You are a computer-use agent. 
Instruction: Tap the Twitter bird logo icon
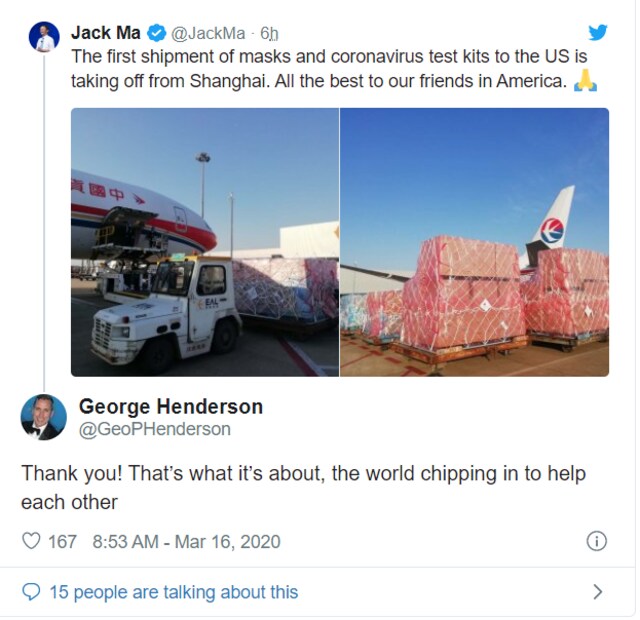click(598, 32)
